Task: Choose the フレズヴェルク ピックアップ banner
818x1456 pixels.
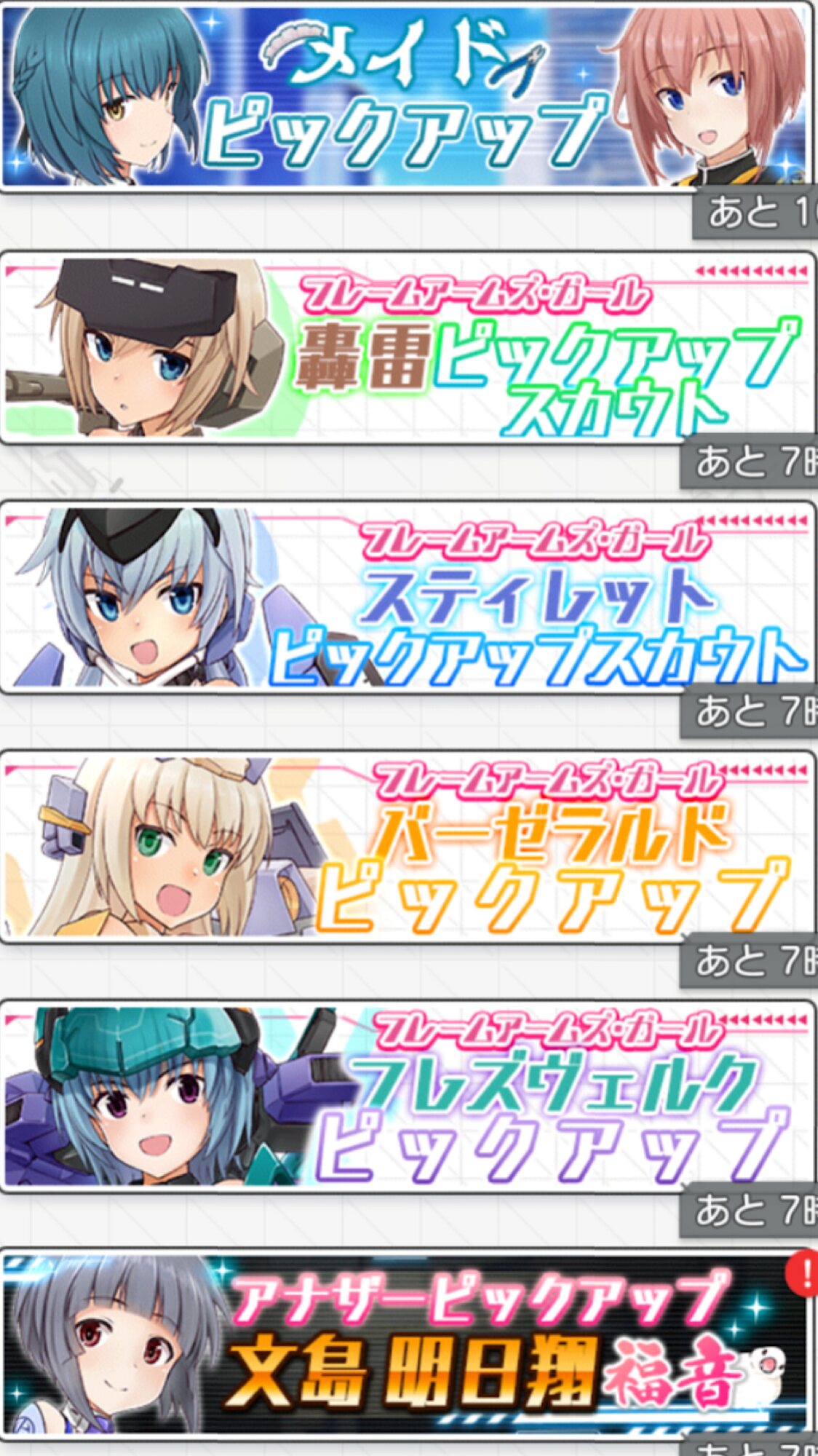Action: click(408, 1096)
